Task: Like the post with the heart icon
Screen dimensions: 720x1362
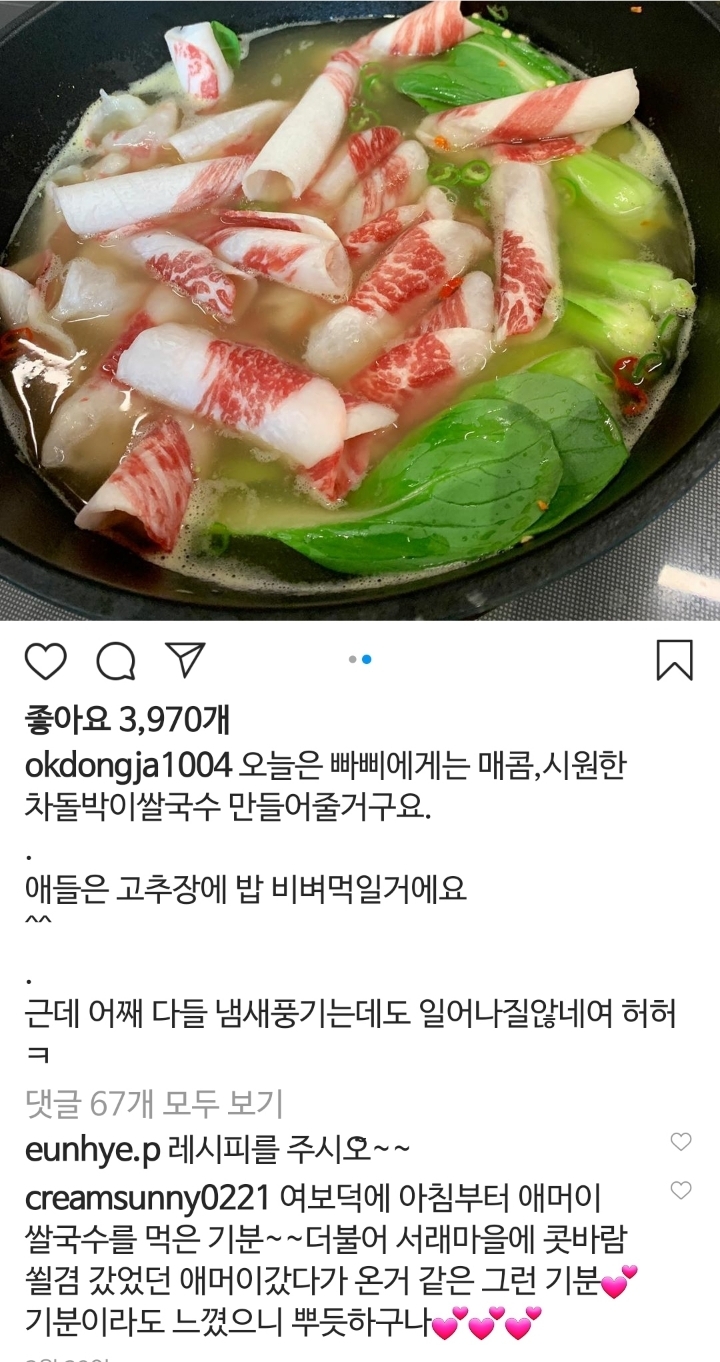Action: tap(45, 661)
